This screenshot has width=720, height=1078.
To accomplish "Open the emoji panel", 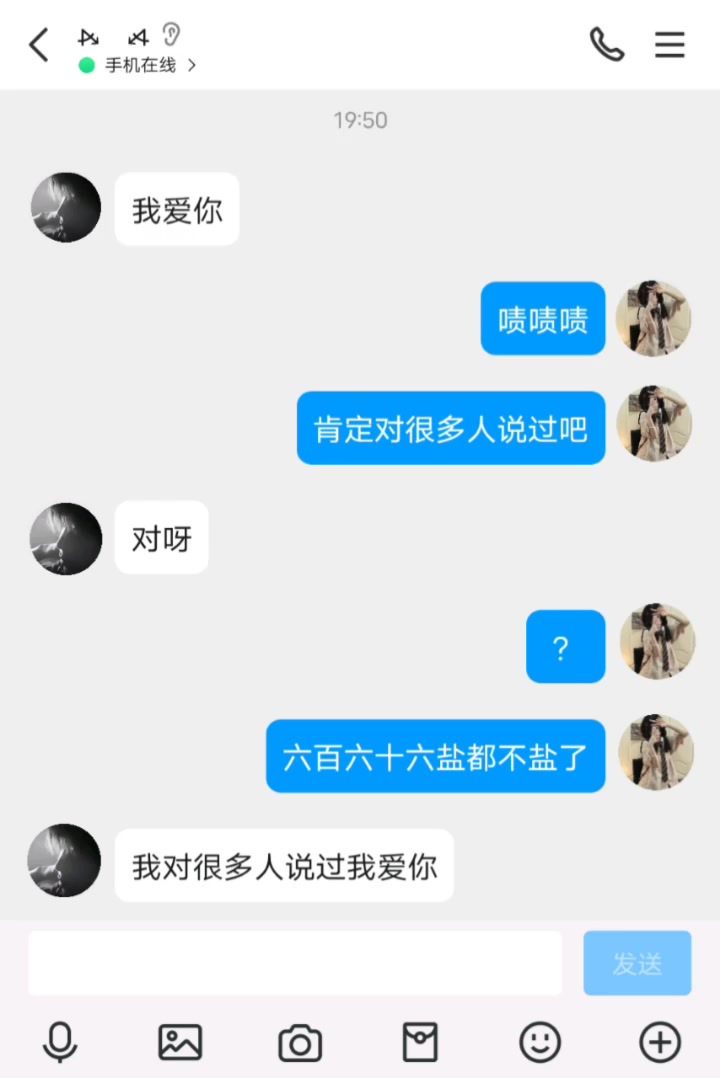I will click(540, 1042).
